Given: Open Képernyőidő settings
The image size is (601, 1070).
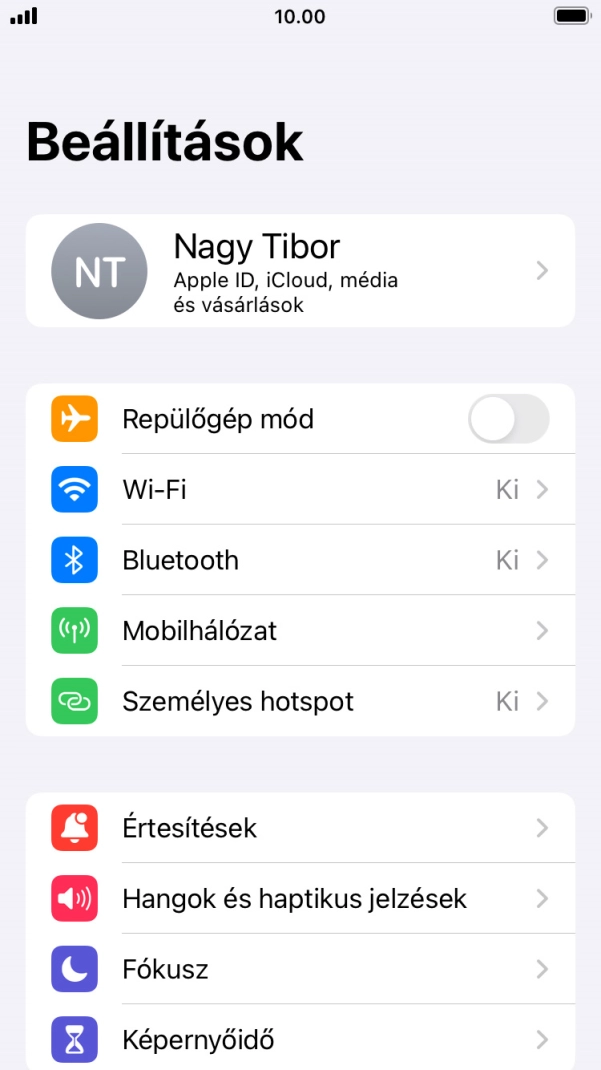Looking at the screenshot, I should tap(300, 1039).
